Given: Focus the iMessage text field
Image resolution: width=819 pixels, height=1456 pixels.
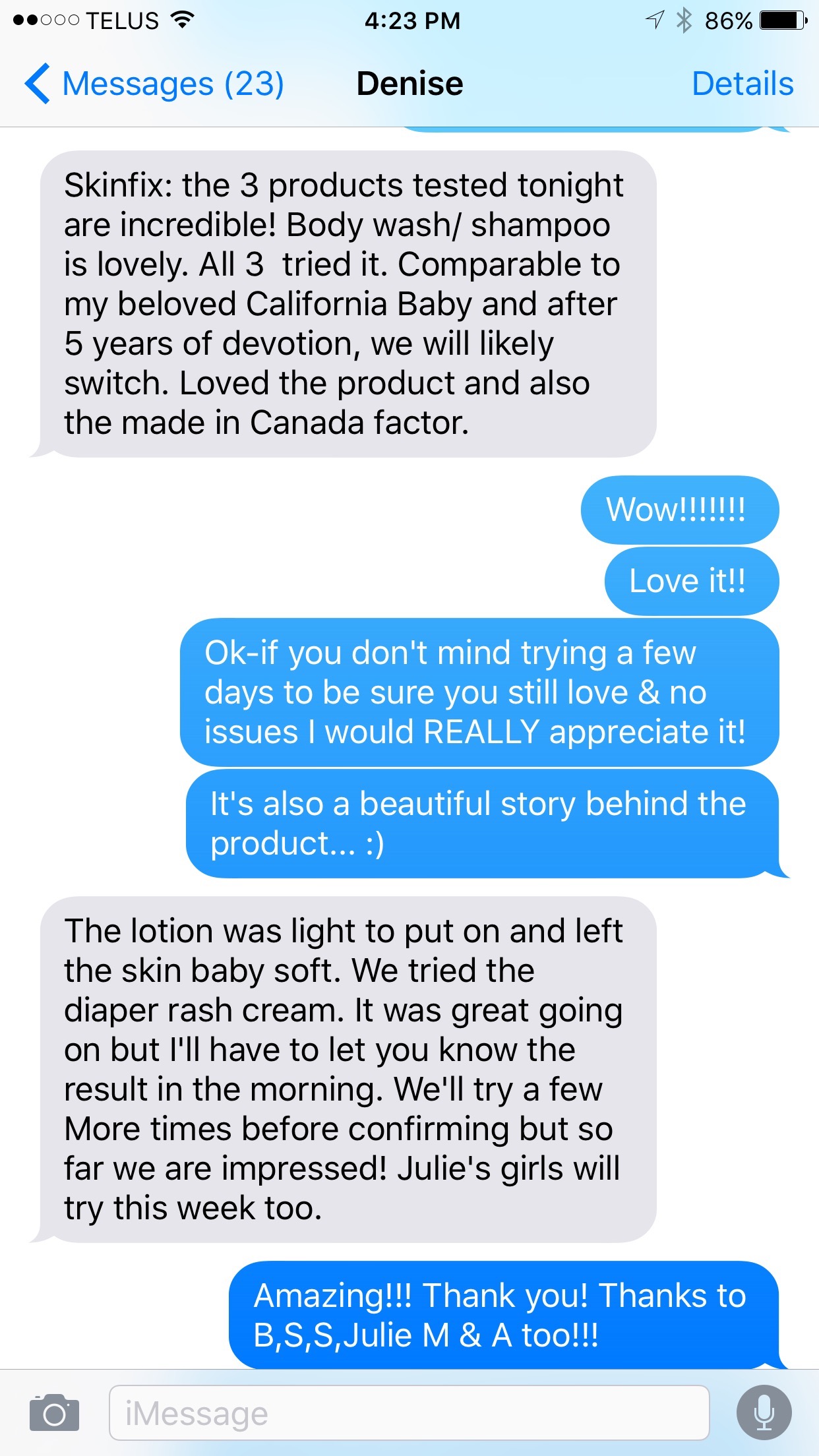Looking at the screenshot, I should pos(409,1412).
